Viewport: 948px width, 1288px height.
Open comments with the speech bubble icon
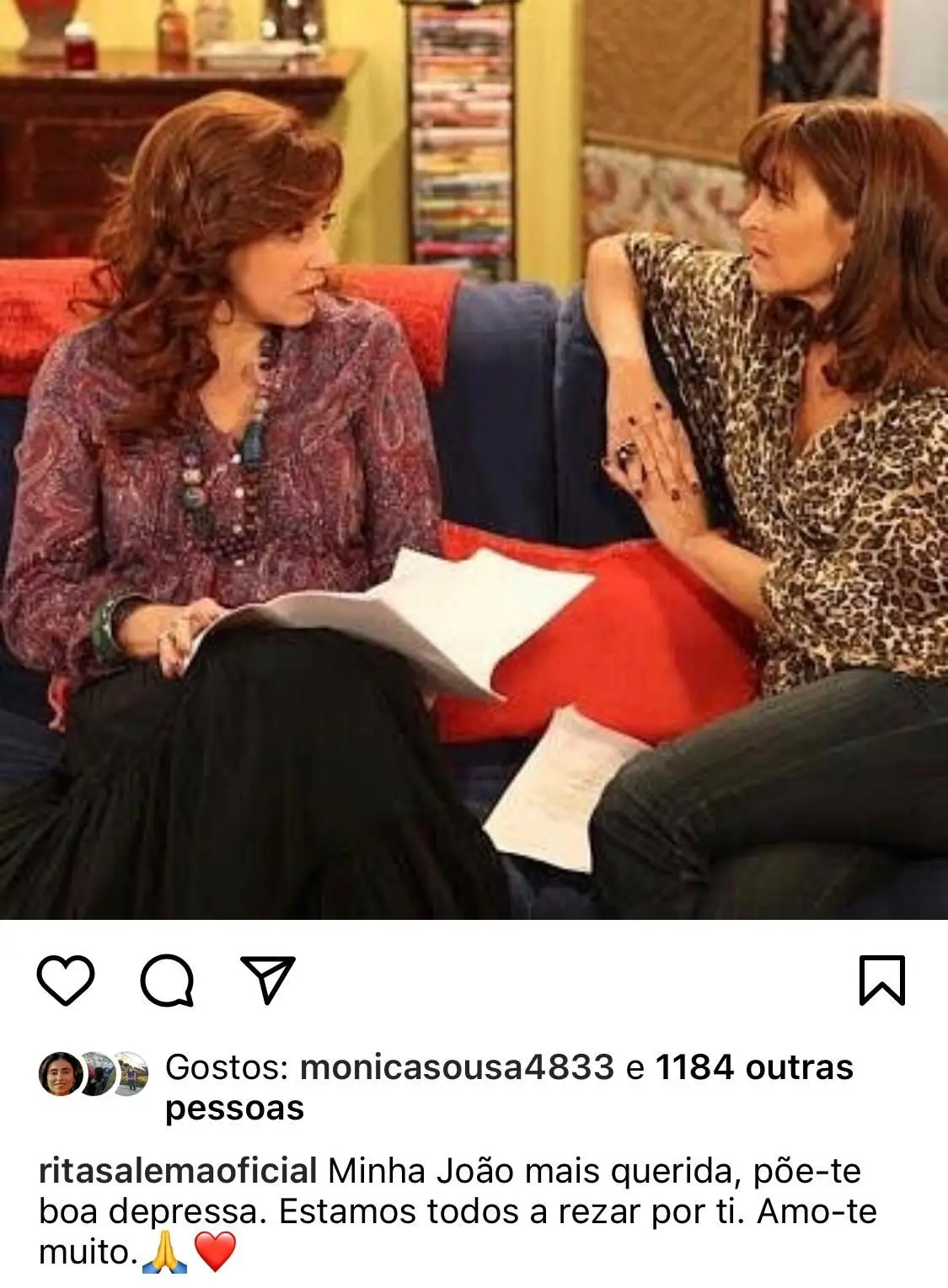(x=168, y=981)
